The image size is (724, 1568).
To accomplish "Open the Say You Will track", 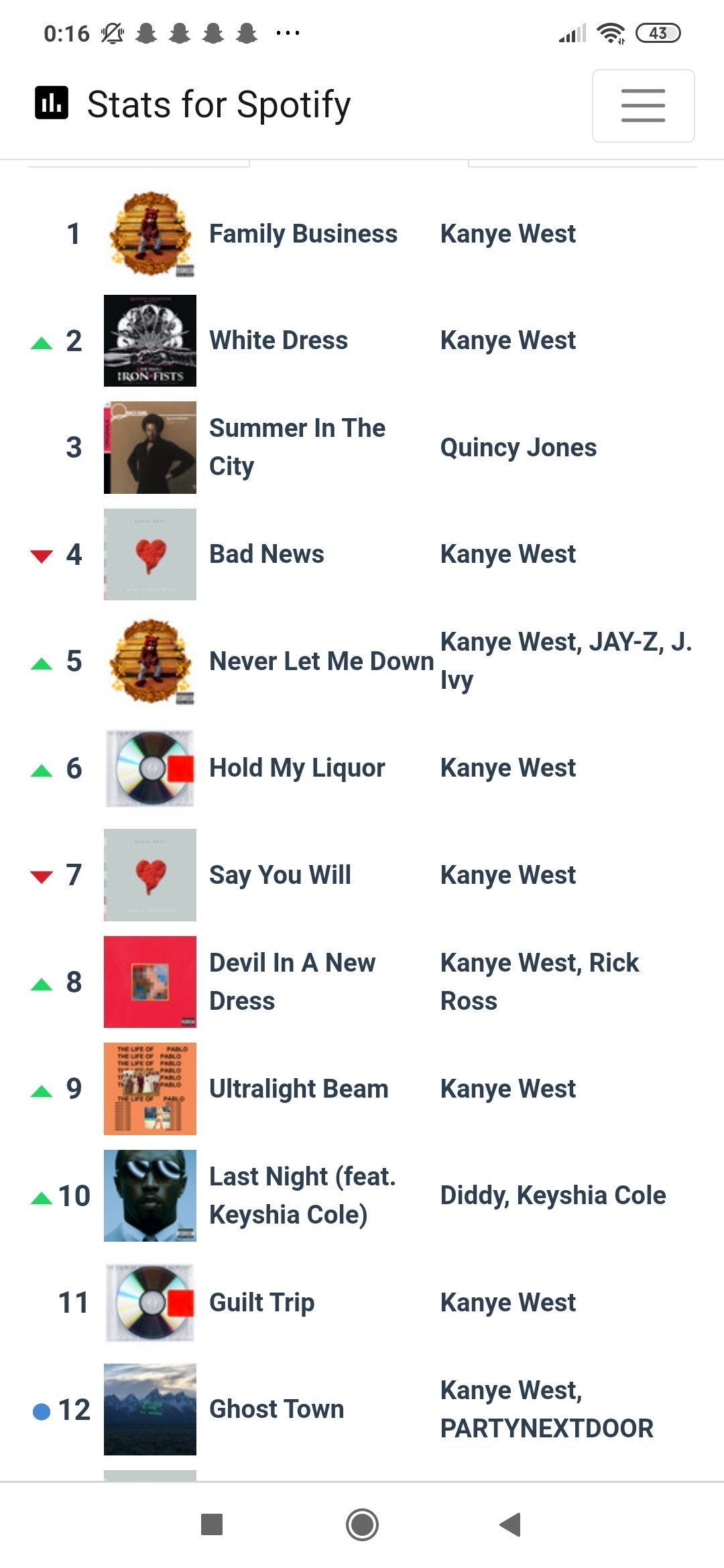I will pos(280,875).
